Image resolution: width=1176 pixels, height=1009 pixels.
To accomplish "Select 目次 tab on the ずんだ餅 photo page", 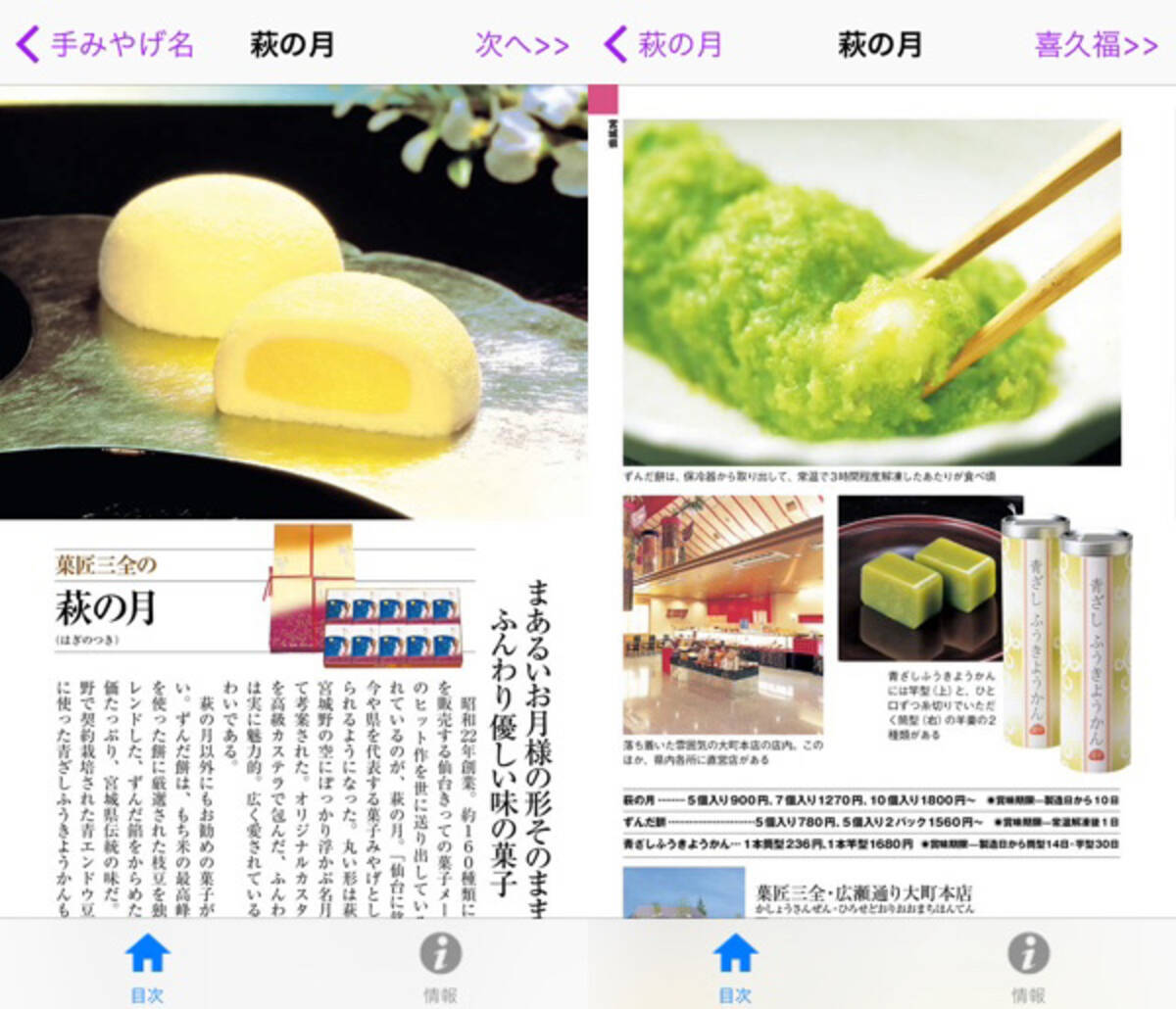I will pos(735,965).
